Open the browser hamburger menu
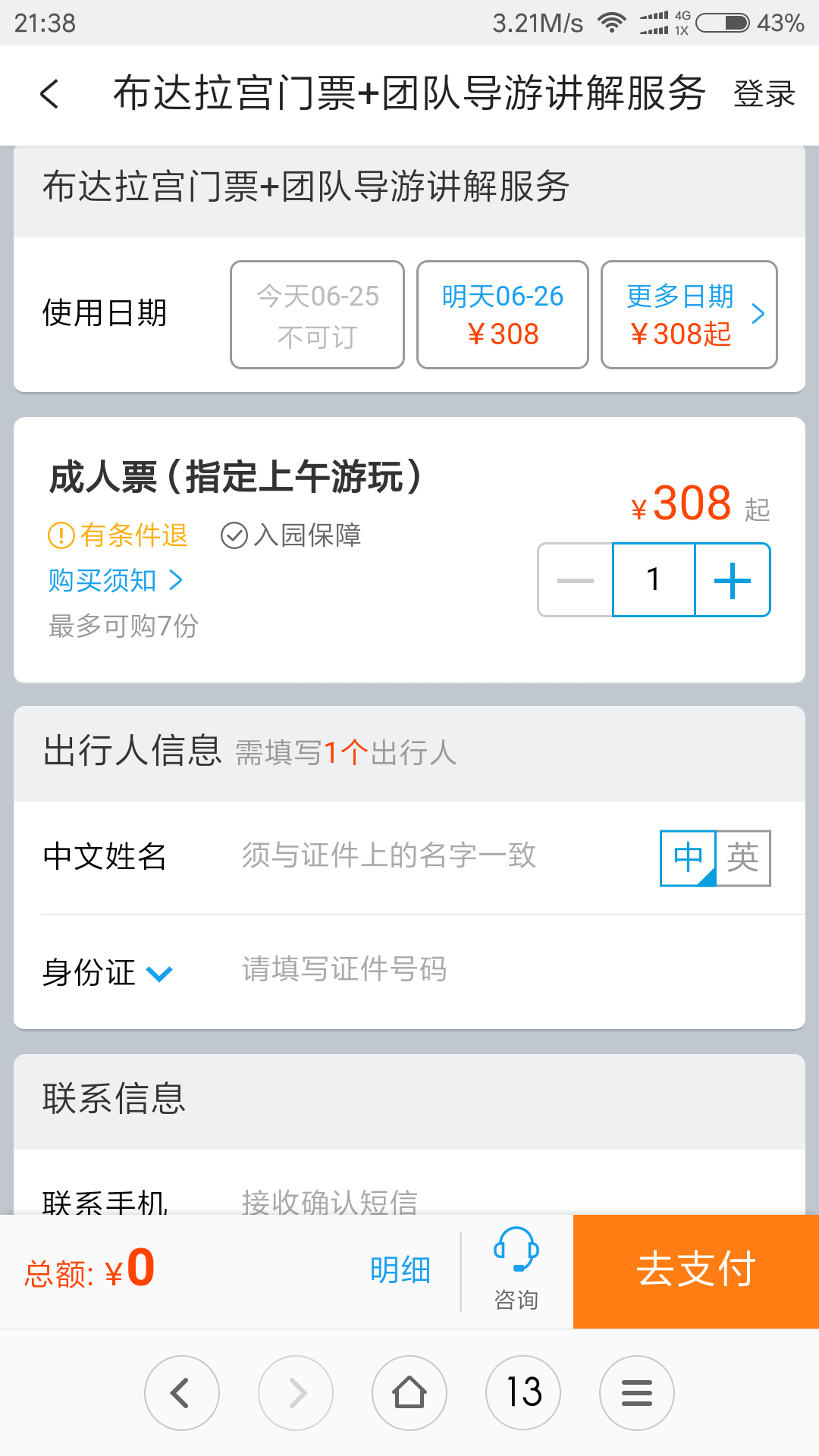The width and height of the screenshot is (819, 1456). tap(637, 1392)
